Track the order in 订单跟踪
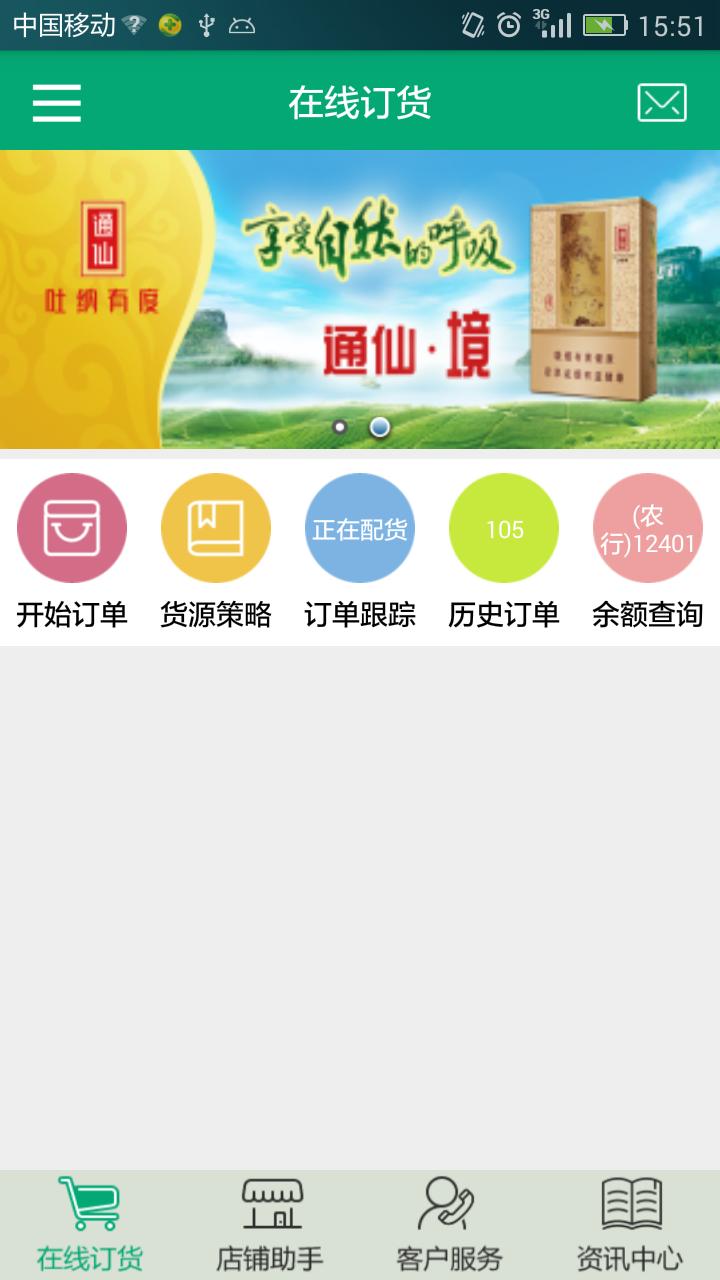This screenshot has width=720, height=1280. [x=360, y=550]
